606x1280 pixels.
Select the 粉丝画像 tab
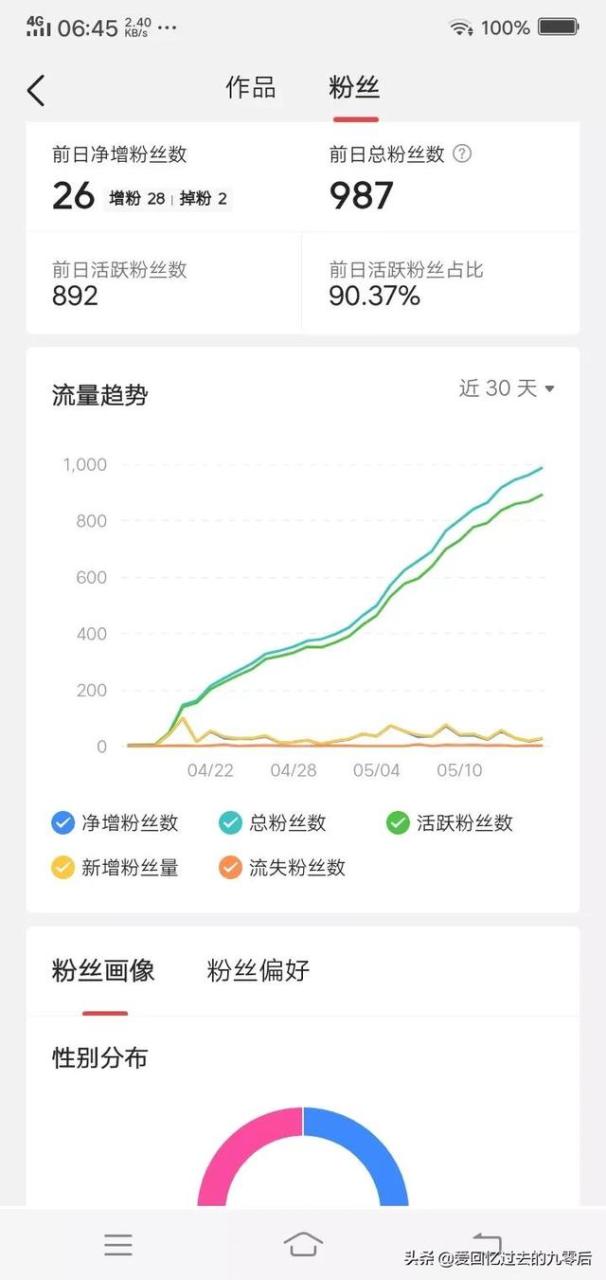click(104, 970)
